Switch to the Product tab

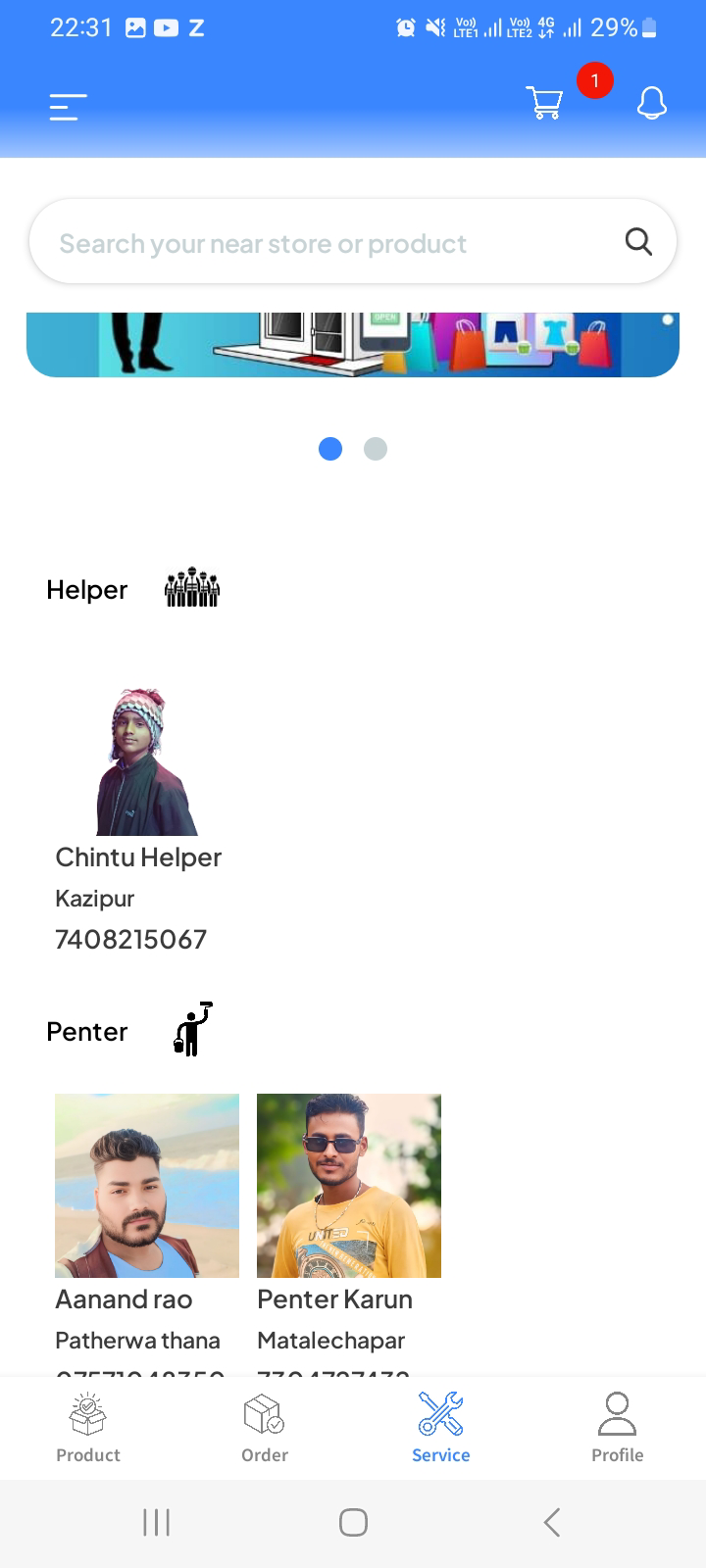88,1428
